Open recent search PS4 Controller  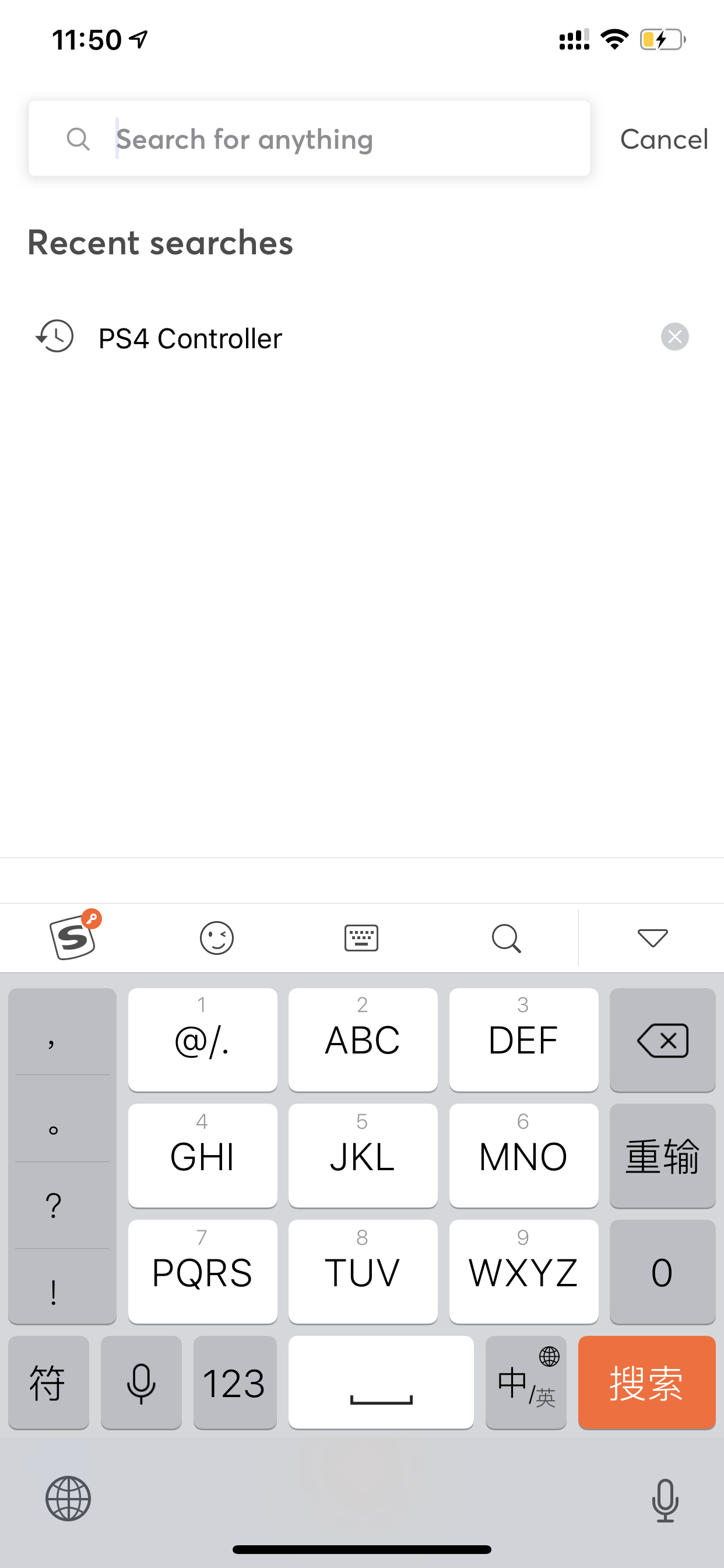[190, 338]
